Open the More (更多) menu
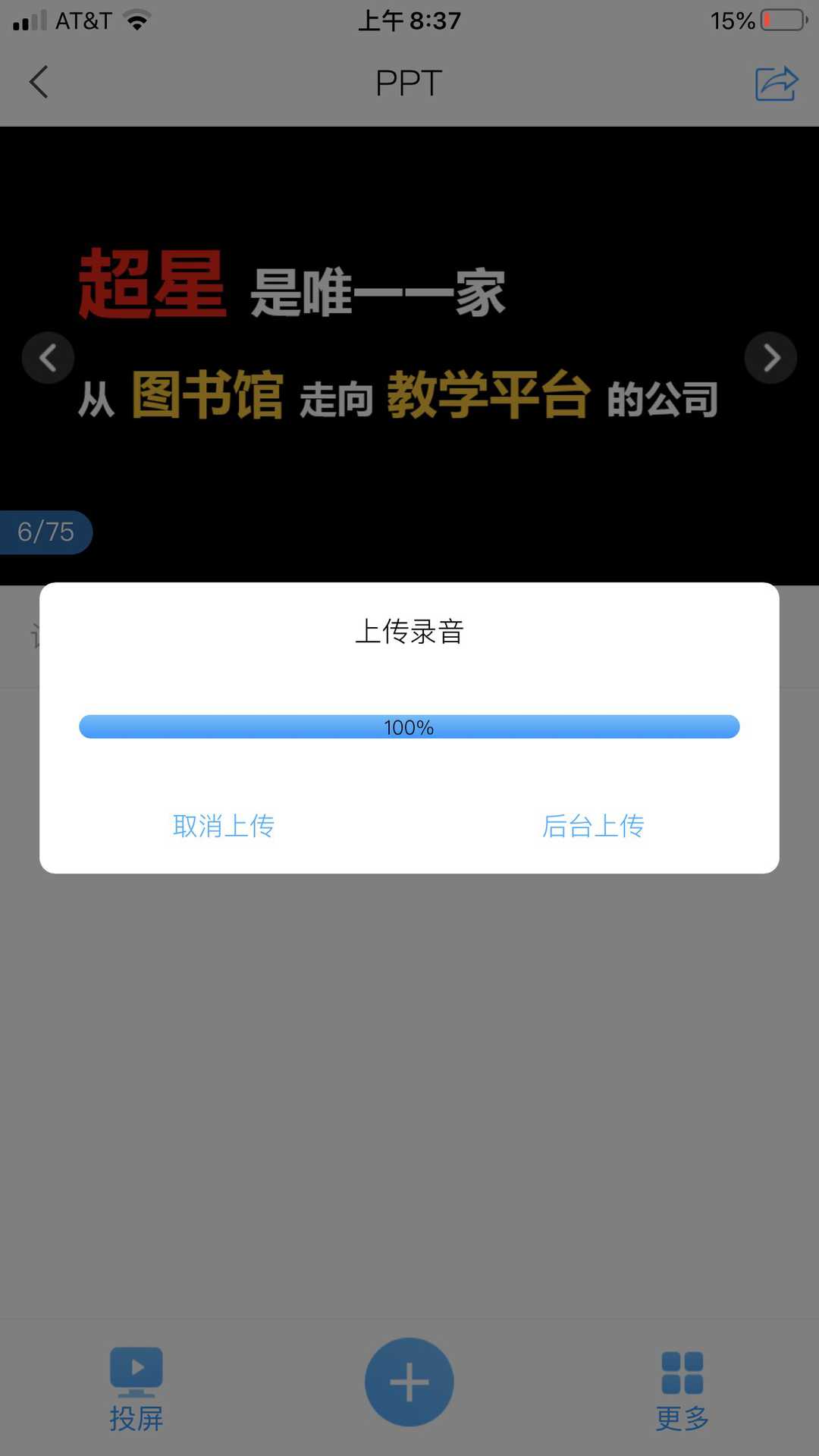 click(x=682, y=1389)
